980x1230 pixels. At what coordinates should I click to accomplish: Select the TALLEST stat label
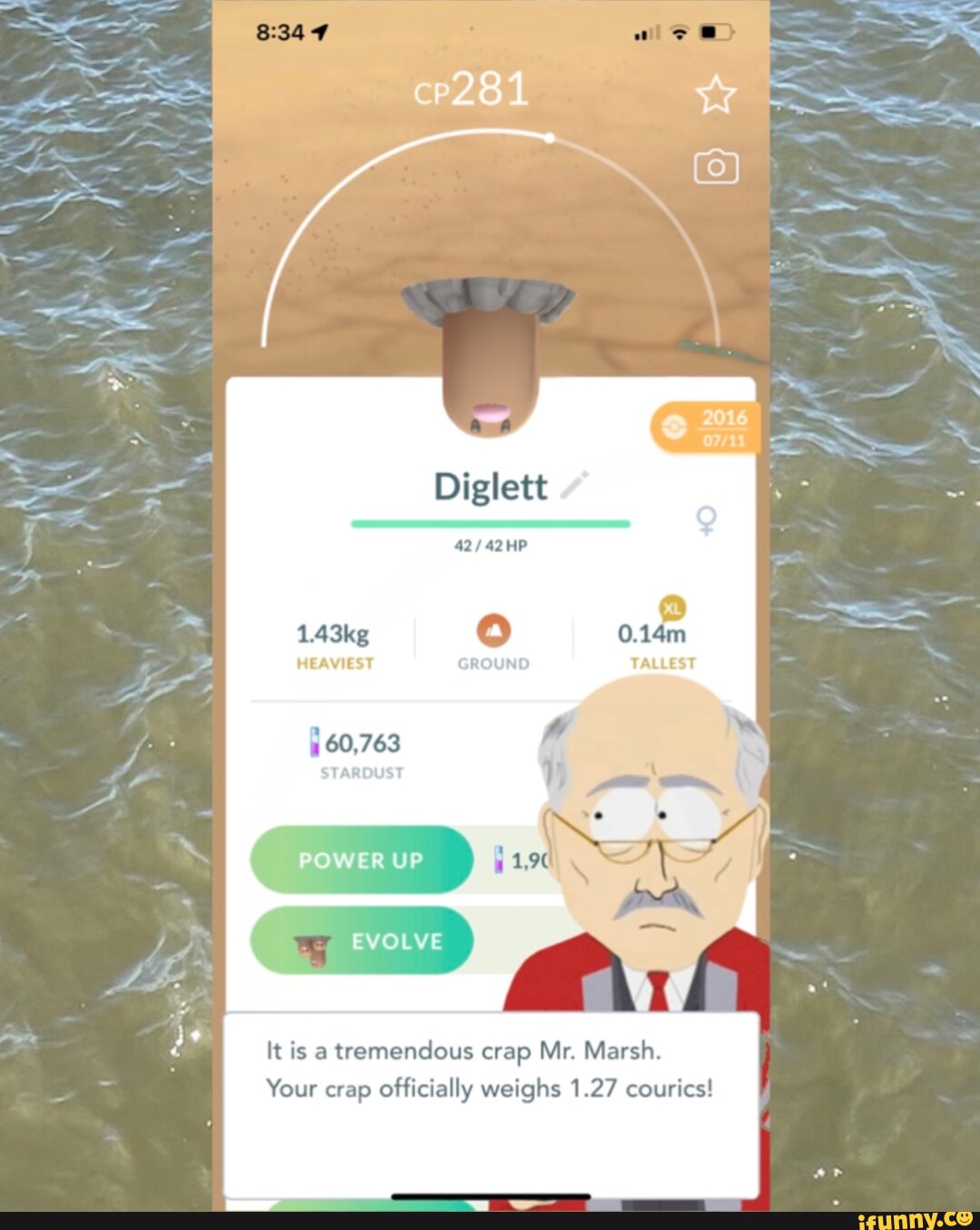coord(662,663)
